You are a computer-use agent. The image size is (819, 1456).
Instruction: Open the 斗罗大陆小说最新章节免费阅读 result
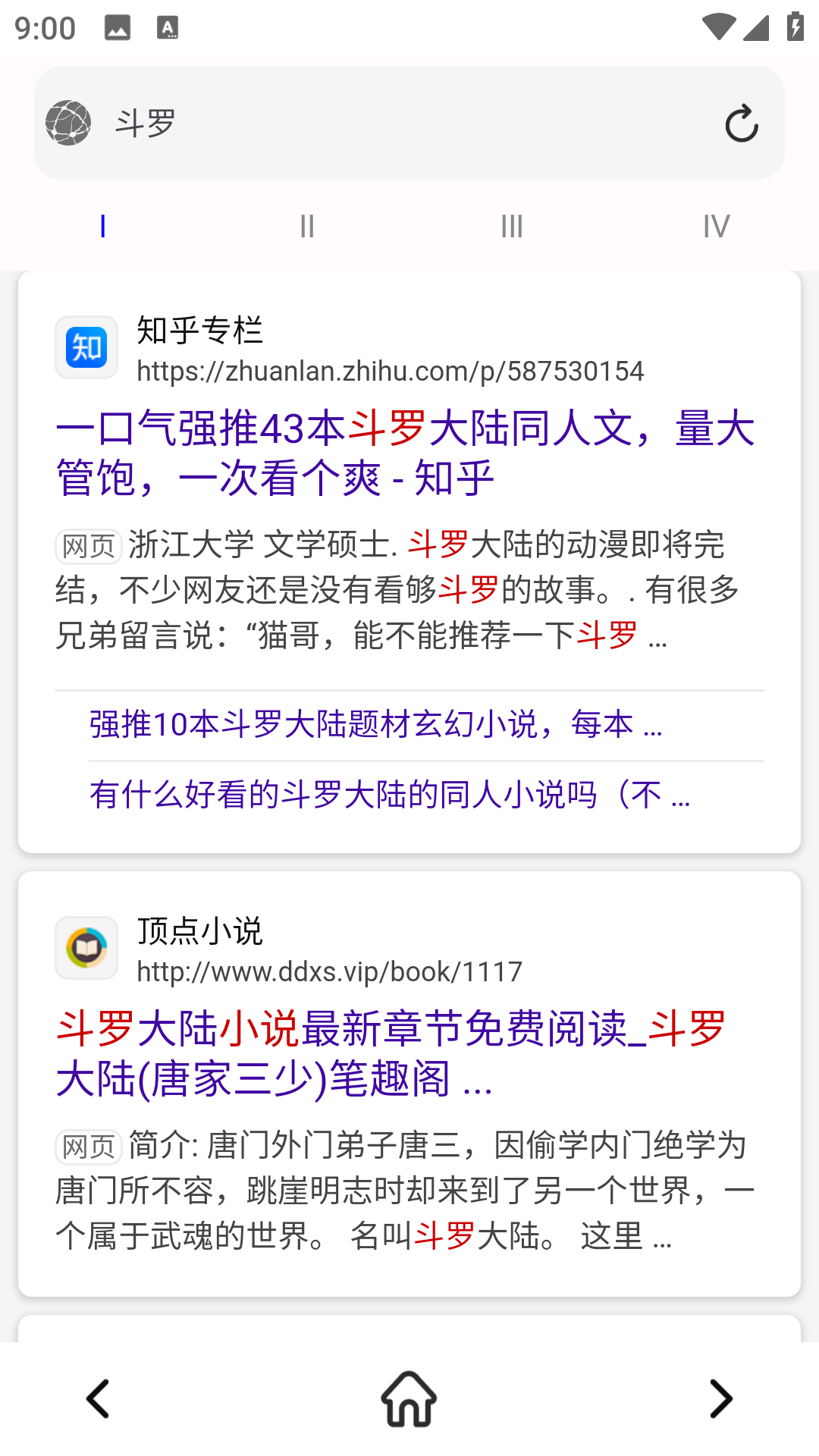391,1053
